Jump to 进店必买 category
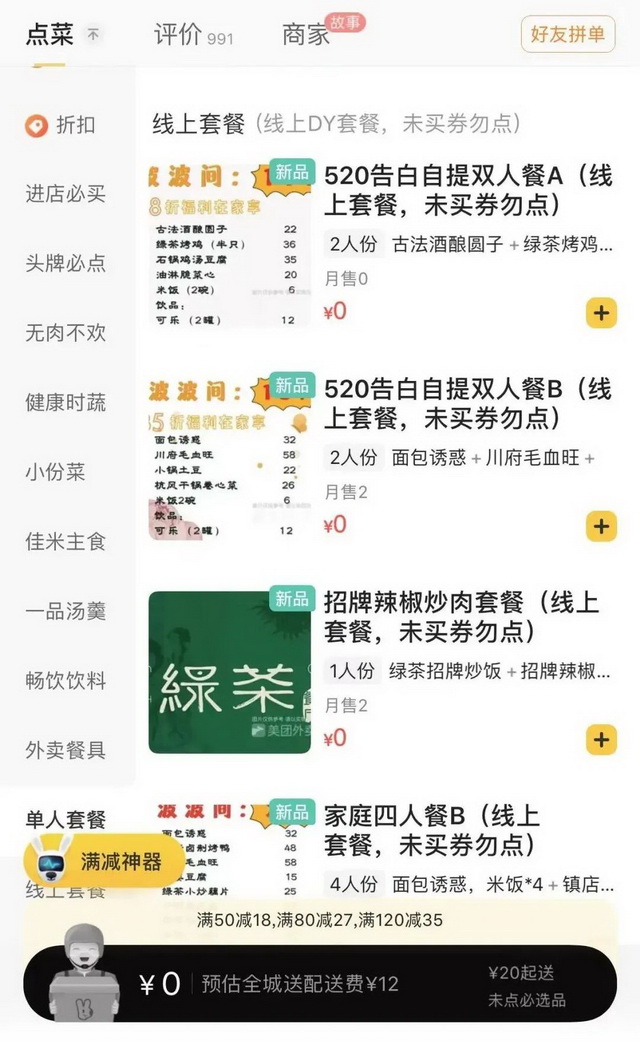Screen dimensions: 640x1041 coord(65,194)
